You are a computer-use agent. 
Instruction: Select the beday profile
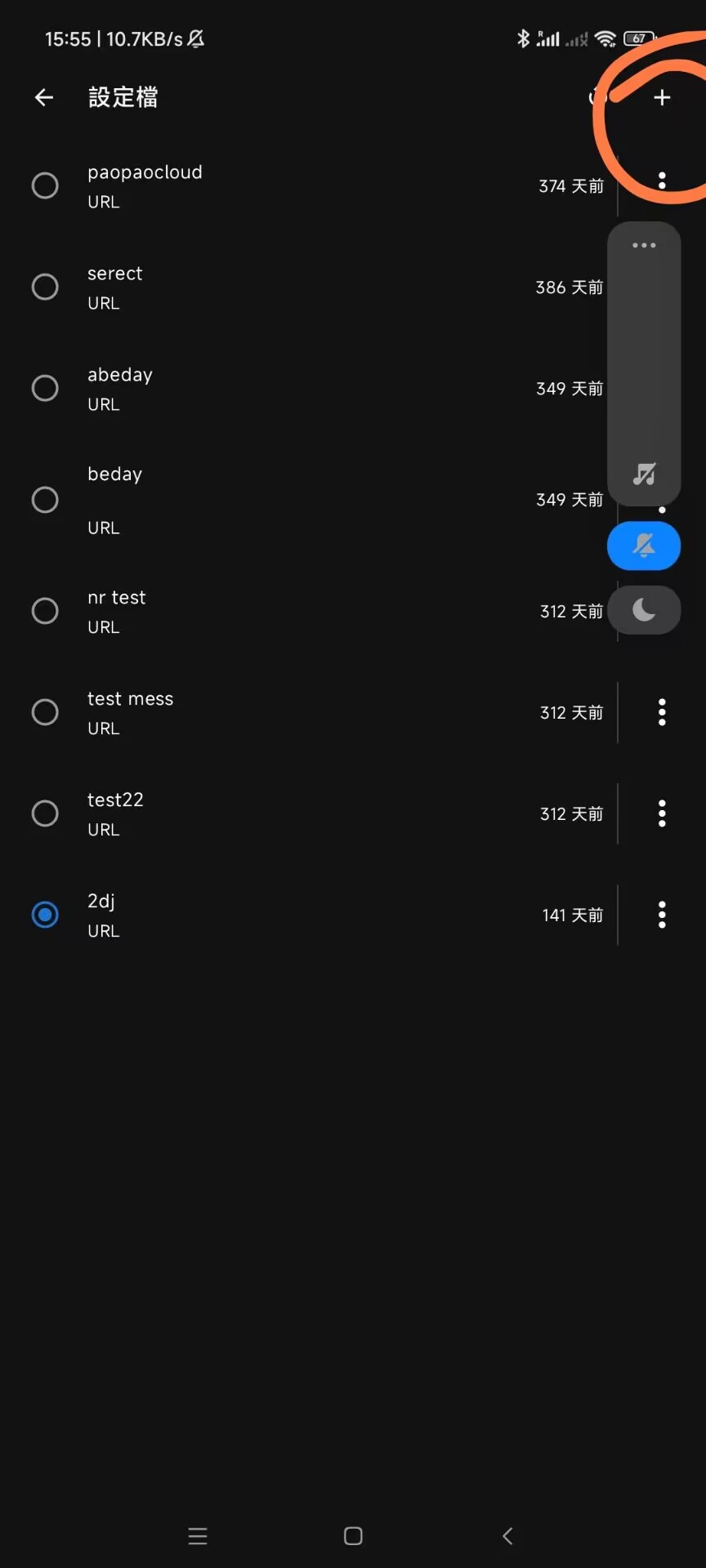pos(45,500)
